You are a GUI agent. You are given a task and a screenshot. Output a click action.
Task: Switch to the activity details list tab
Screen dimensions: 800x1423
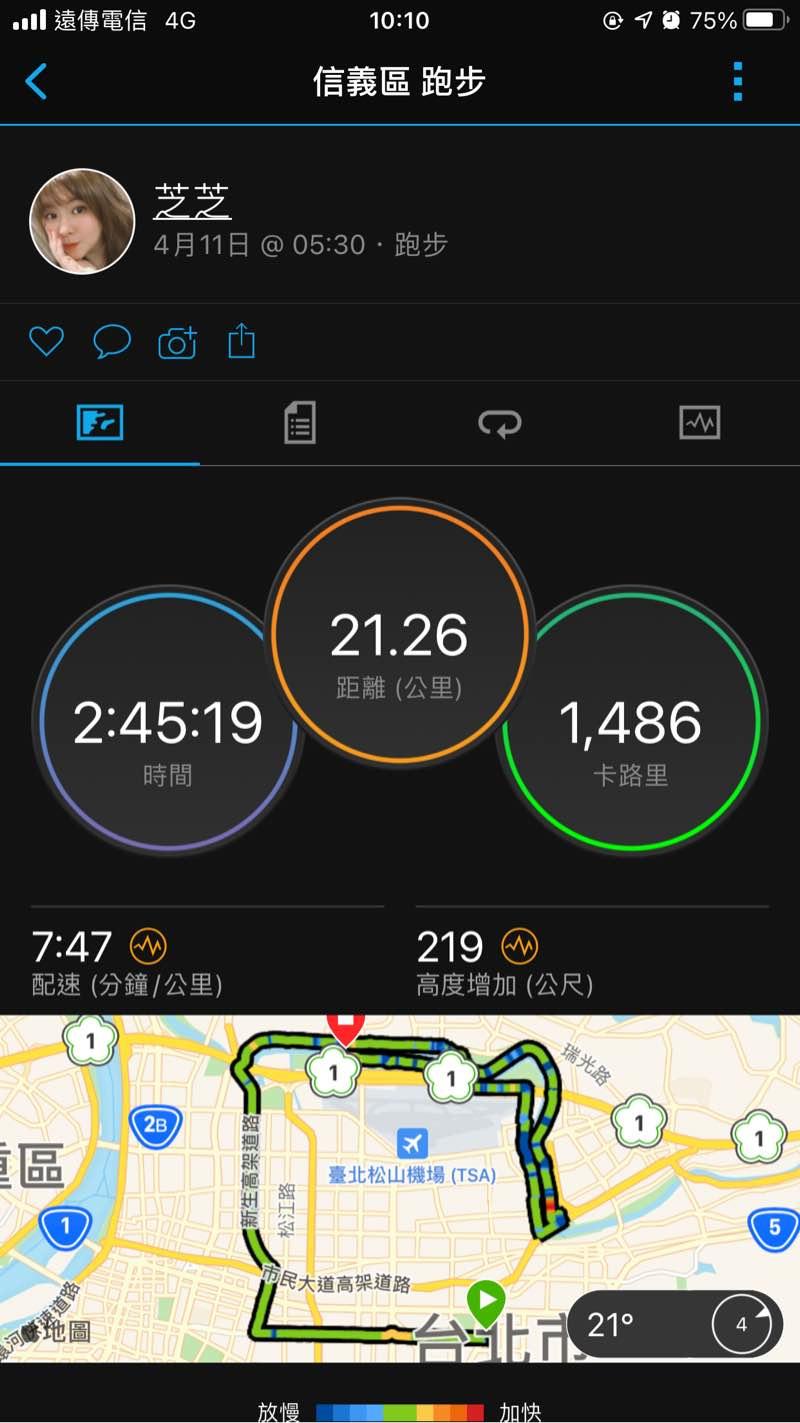click(299, 423)
